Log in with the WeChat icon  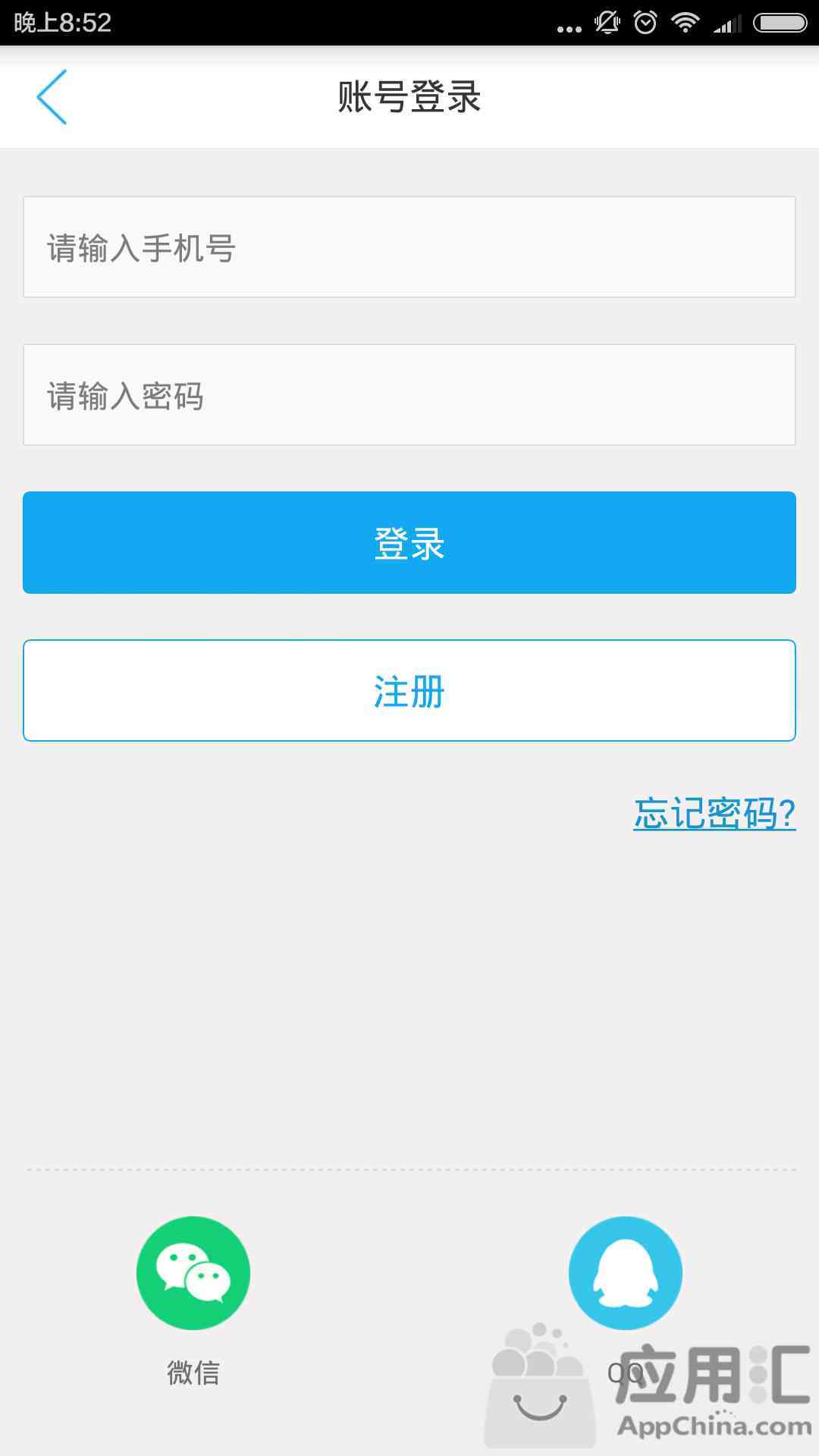pyautogui.click(x=193, y=1272)
